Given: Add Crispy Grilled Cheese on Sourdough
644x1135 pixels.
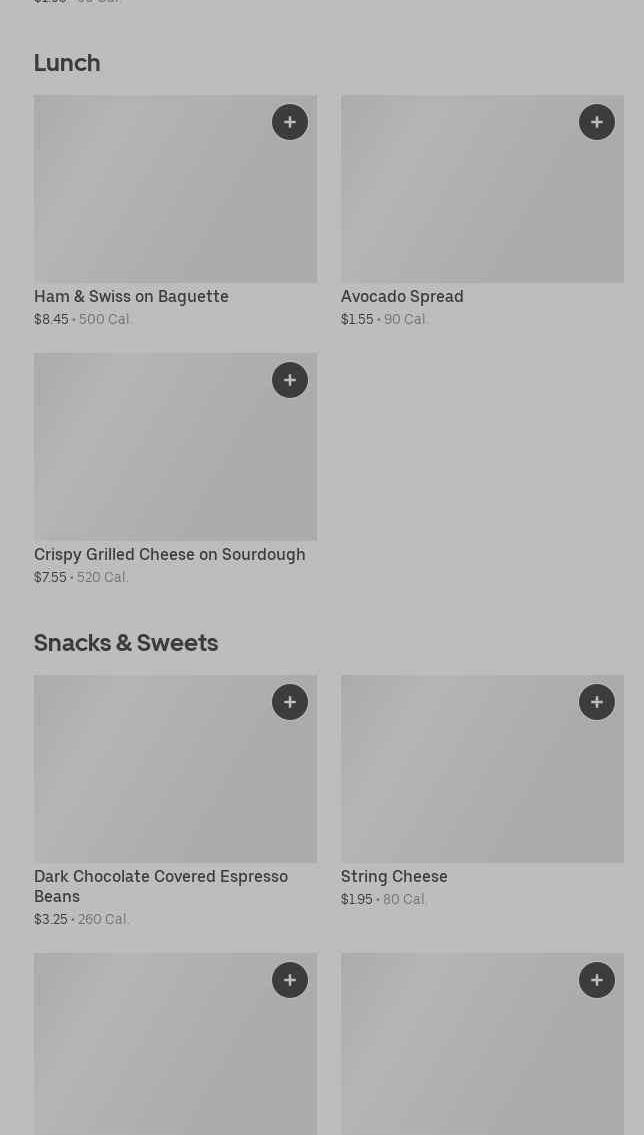Looking at the screenshot, I should (290, 380).
